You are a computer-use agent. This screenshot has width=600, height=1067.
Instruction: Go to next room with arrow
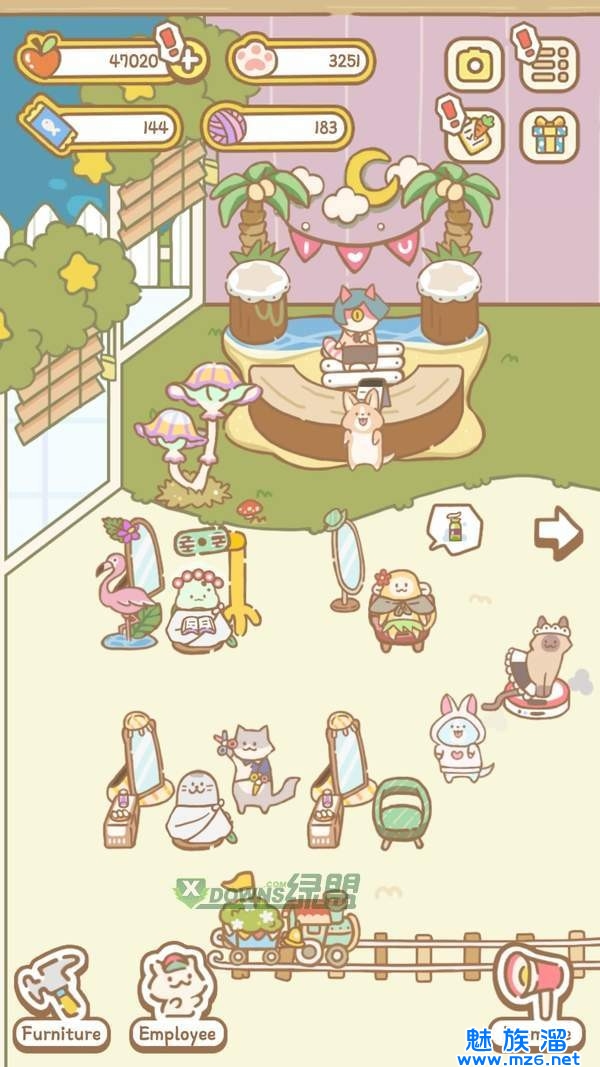point(557,533)
